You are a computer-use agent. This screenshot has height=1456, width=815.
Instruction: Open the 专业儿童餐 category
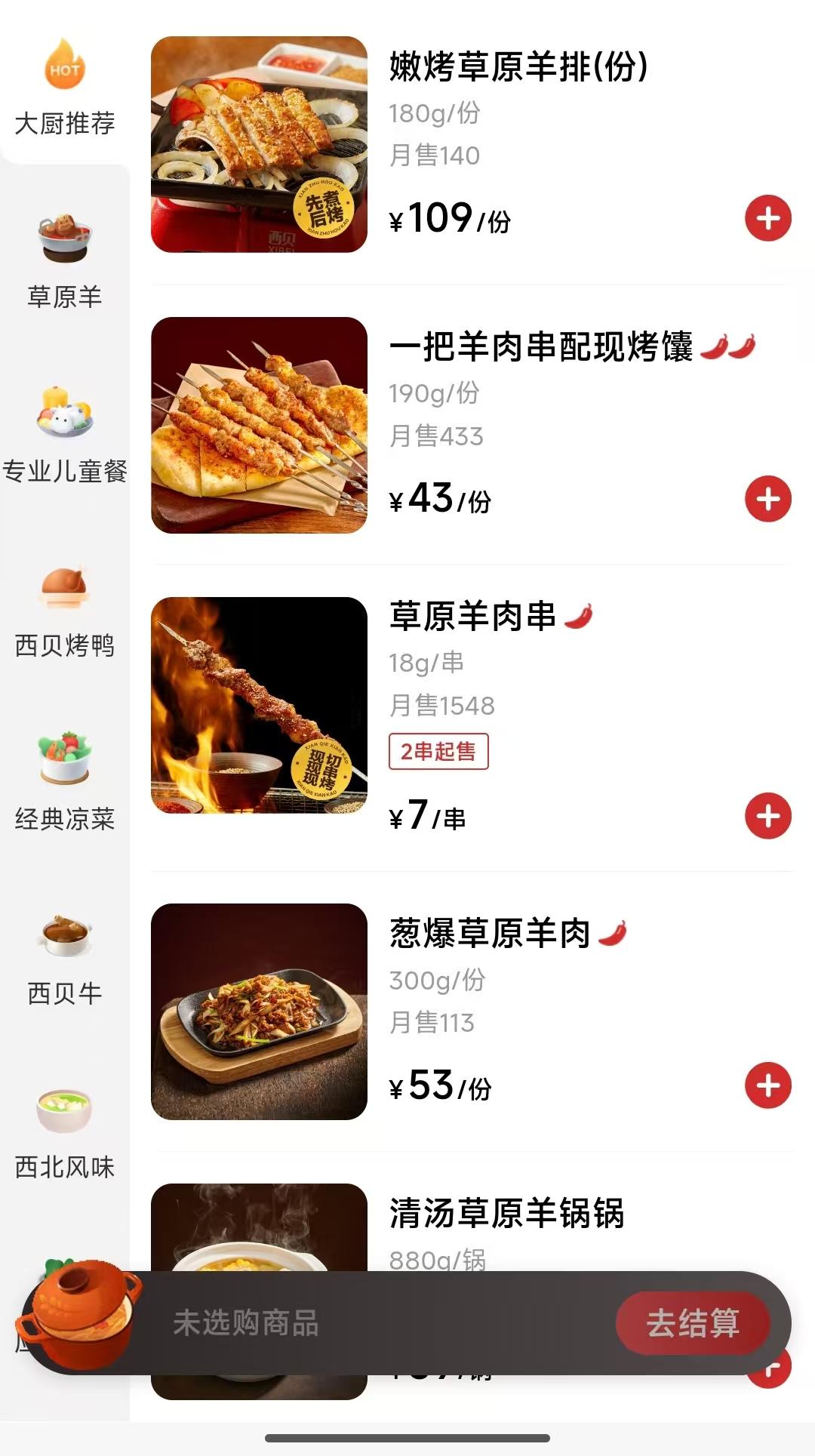[x=65, y=438]
